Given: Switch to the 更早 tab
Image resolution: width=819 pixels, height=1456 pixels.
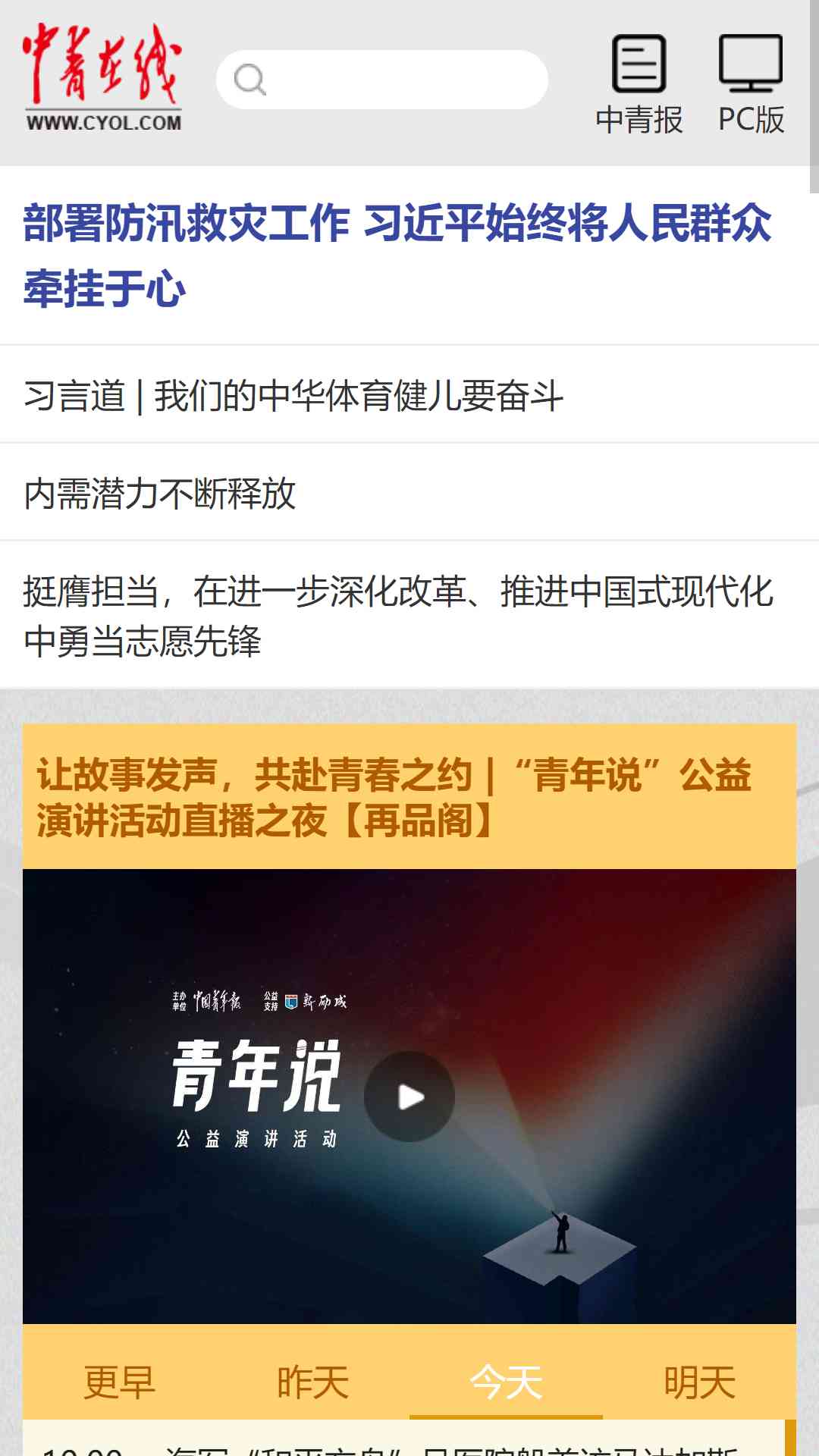Looking at the screenshot, I should pyautogui.click(x=120, y=1382).
